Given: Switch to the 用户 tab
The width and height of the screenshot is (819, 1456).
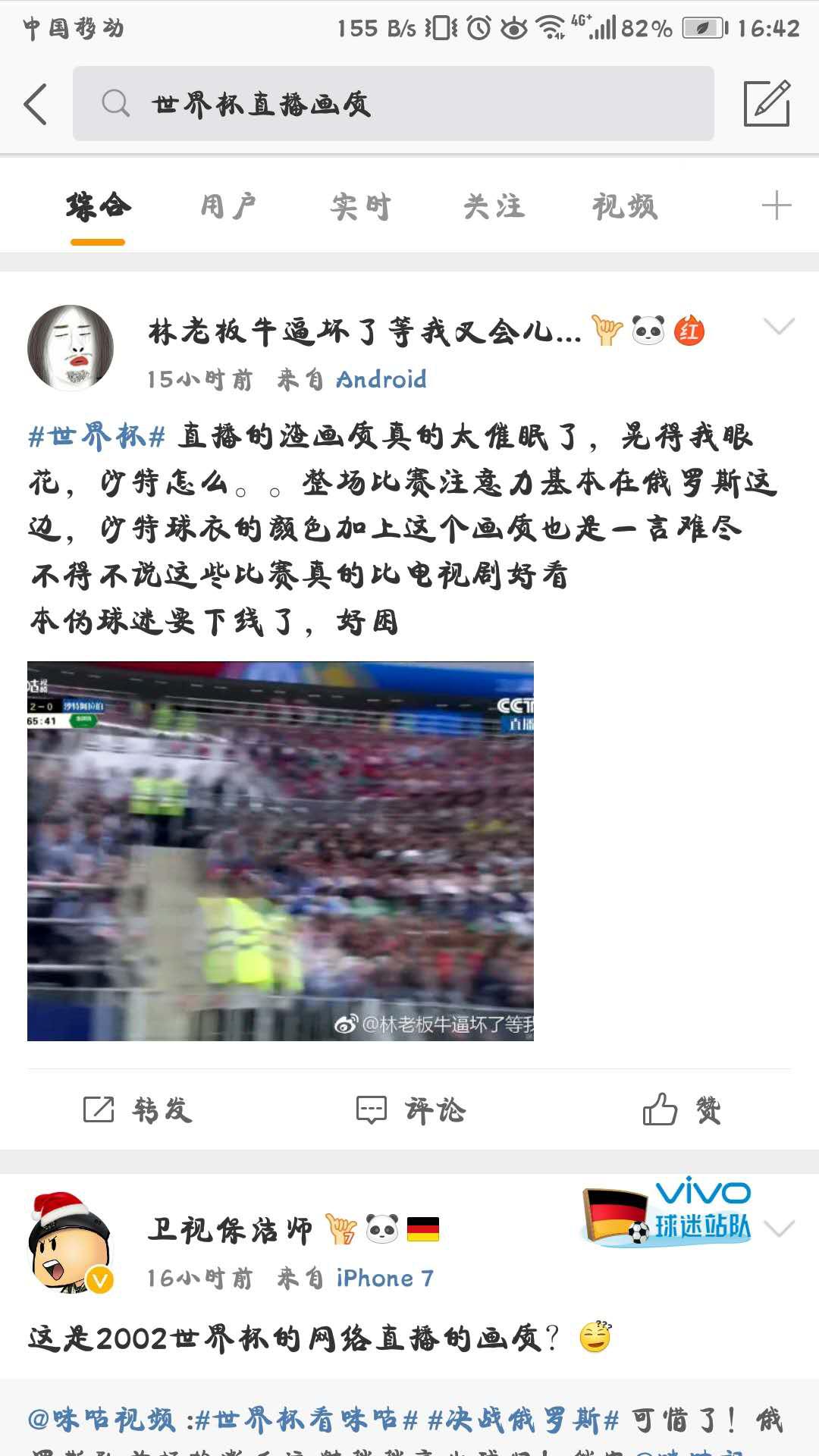Looking at the screenshot, I should click(228, 206).
